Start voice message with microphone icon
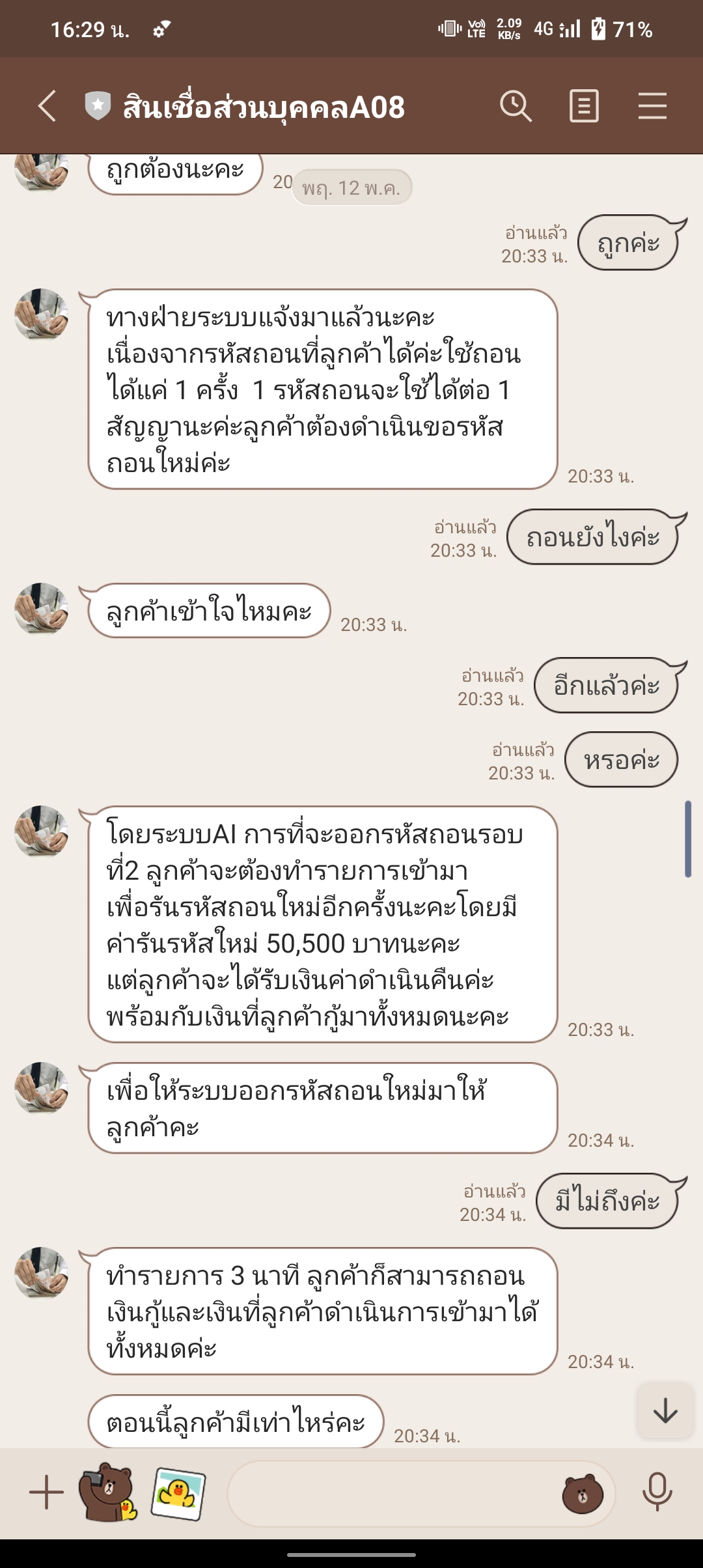This screenshot has height=1568, width=703. pos(657,1492)
